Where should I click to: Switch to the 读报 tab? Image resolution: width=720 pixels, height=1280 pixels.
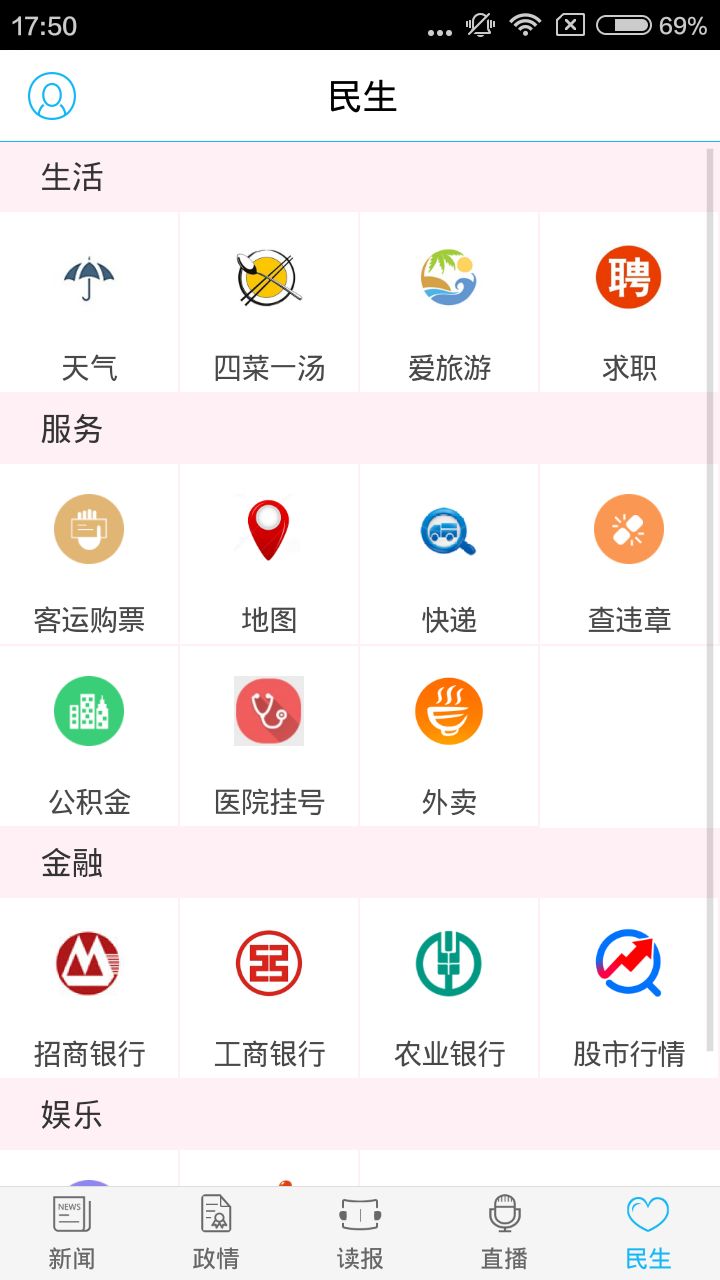tap(360, 1232)
